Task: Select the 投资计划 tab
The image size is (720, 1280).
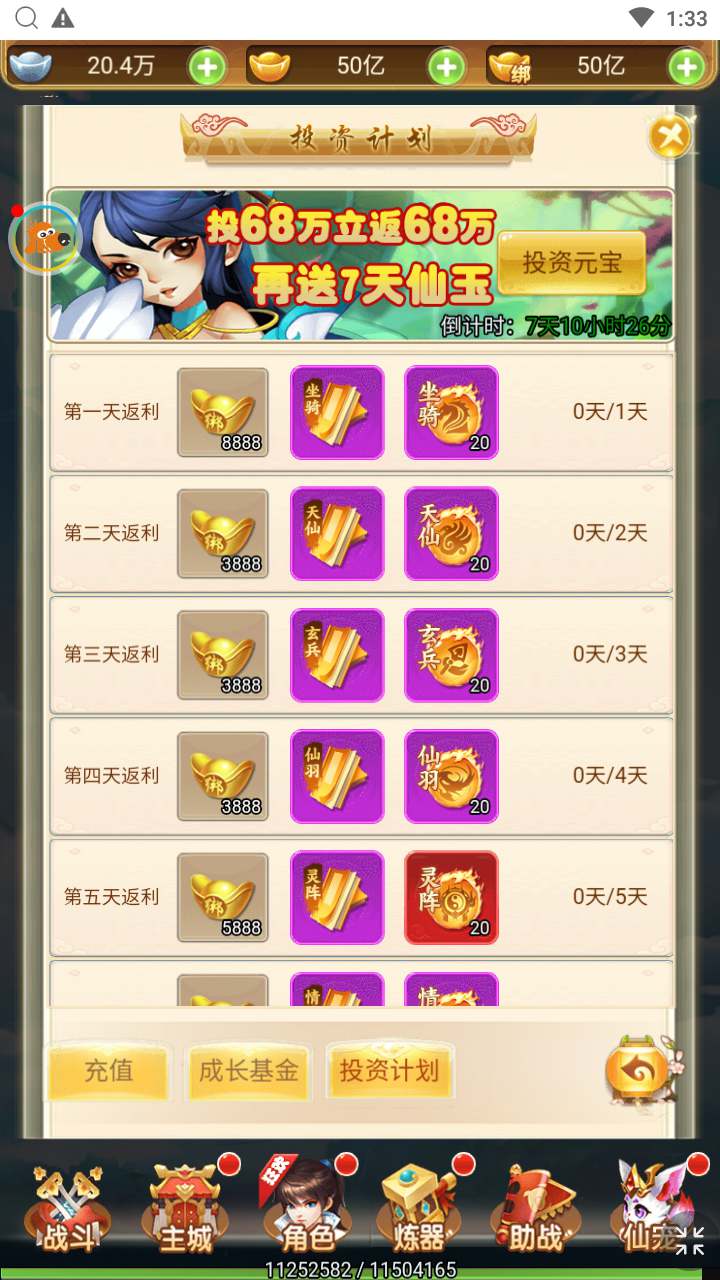Action: coord(389,1071)
